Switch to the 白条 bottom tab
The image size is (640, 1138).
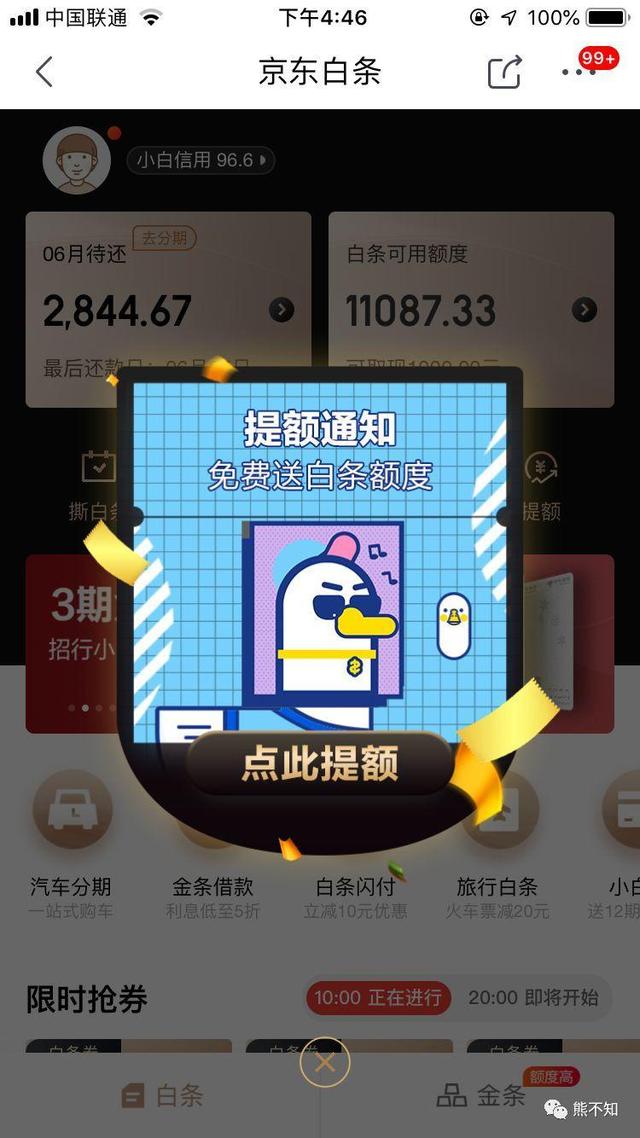click(x=160, y=1096)
